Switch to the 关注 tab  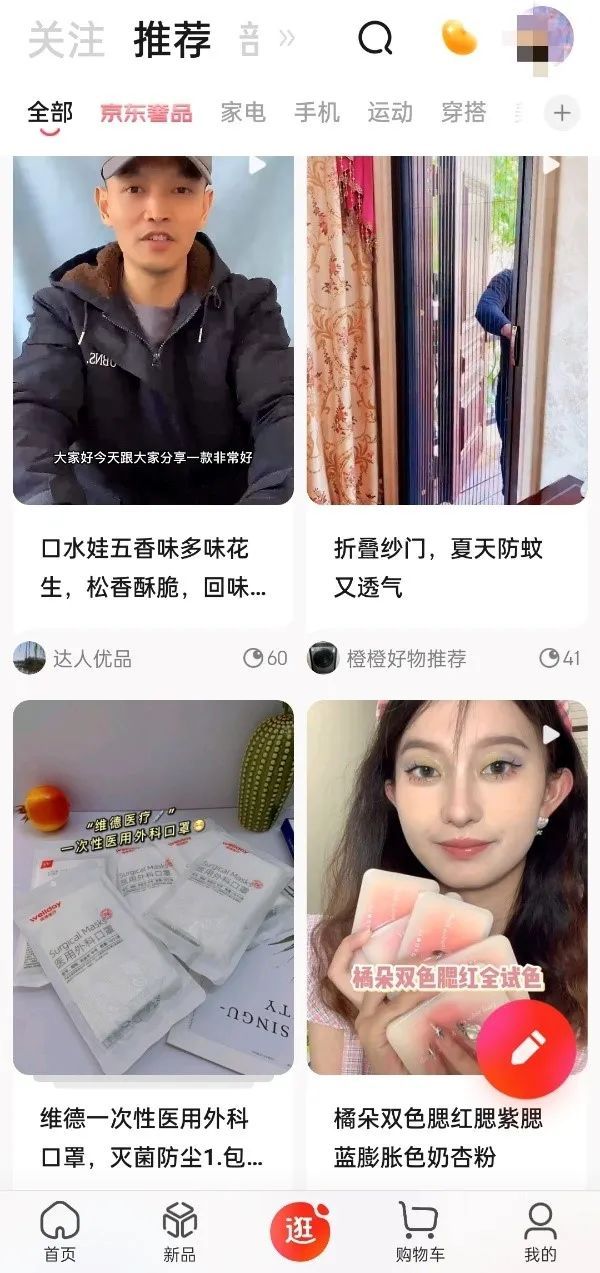click(66, 41)
